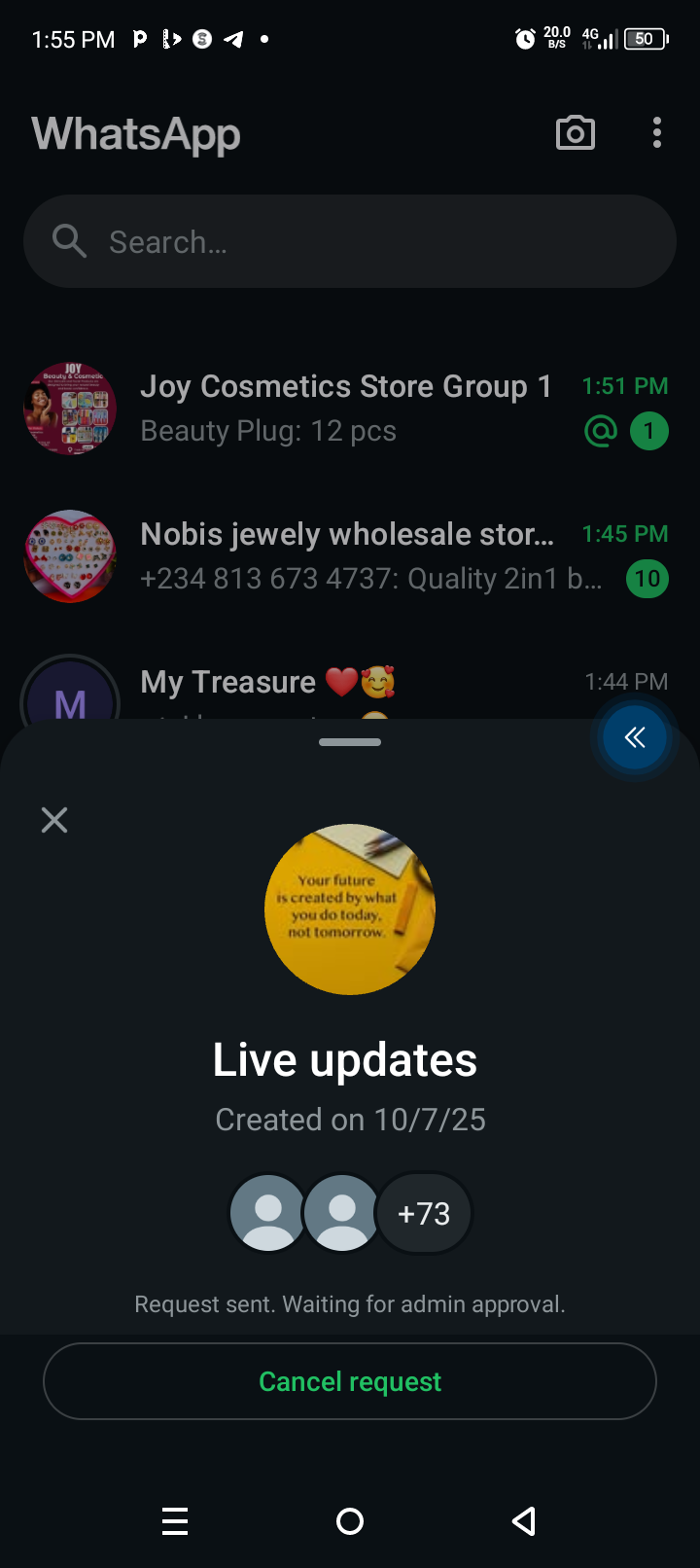
Task: Open the overflow menu
Action: pos(657,133)
